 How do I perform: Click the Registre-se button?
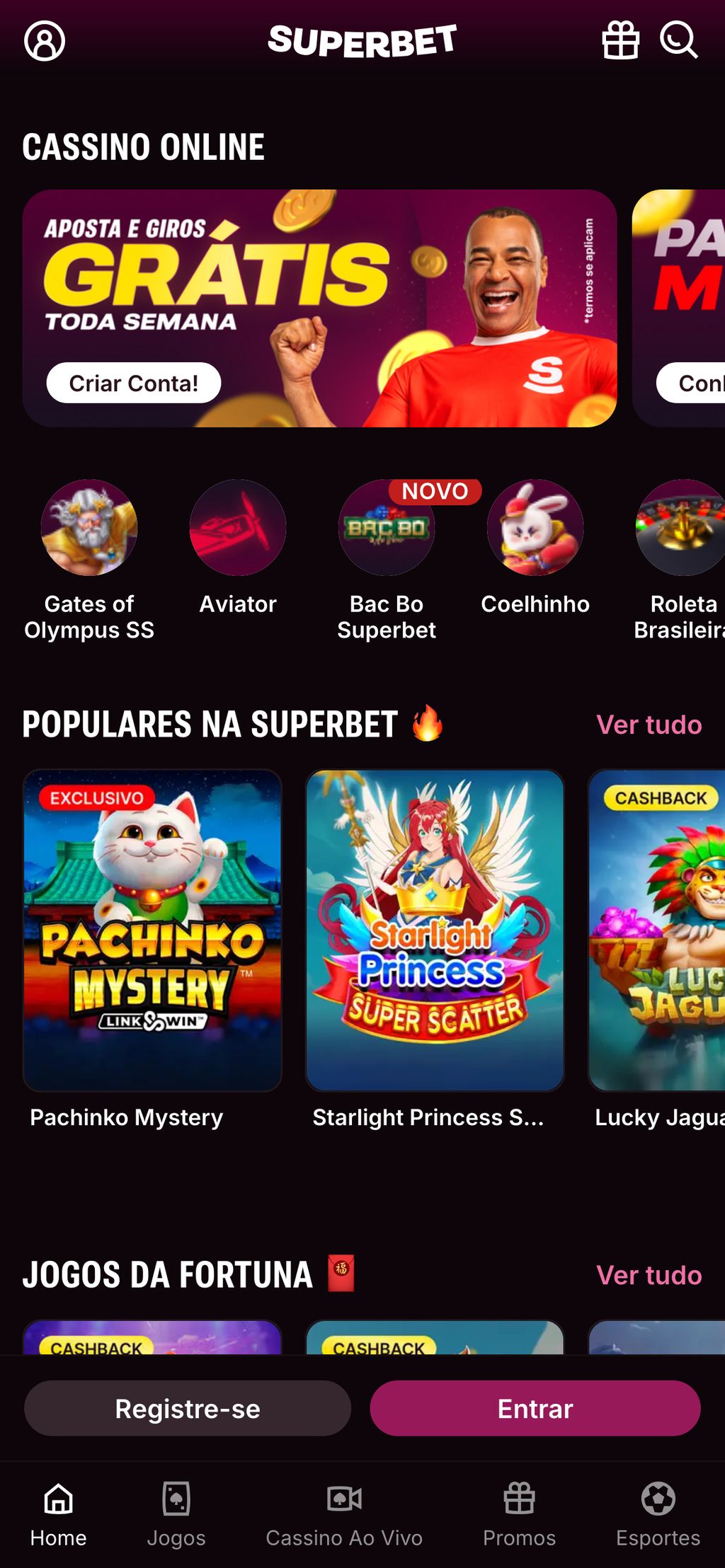(187, 1408)
